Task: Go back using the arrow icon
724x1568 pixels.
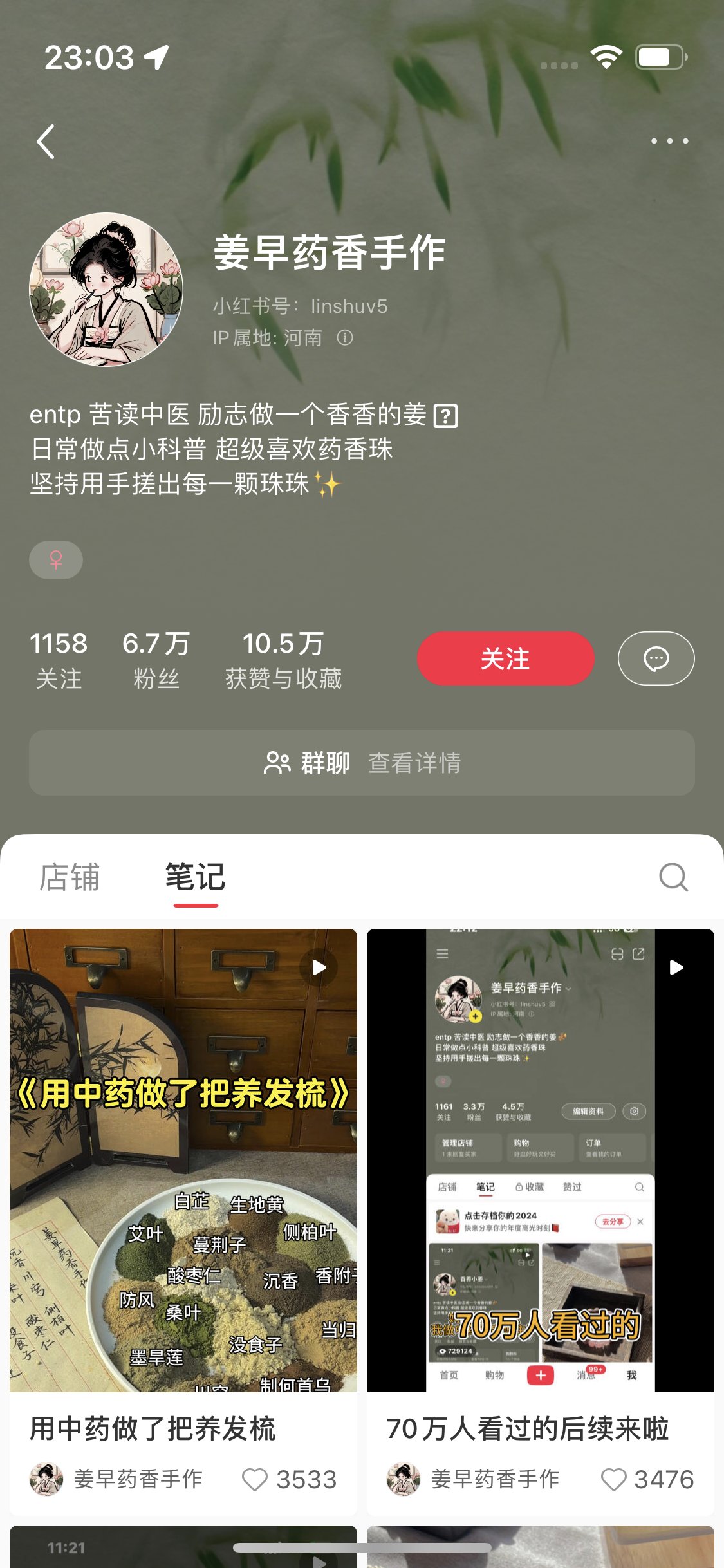Action: point(46,142)
